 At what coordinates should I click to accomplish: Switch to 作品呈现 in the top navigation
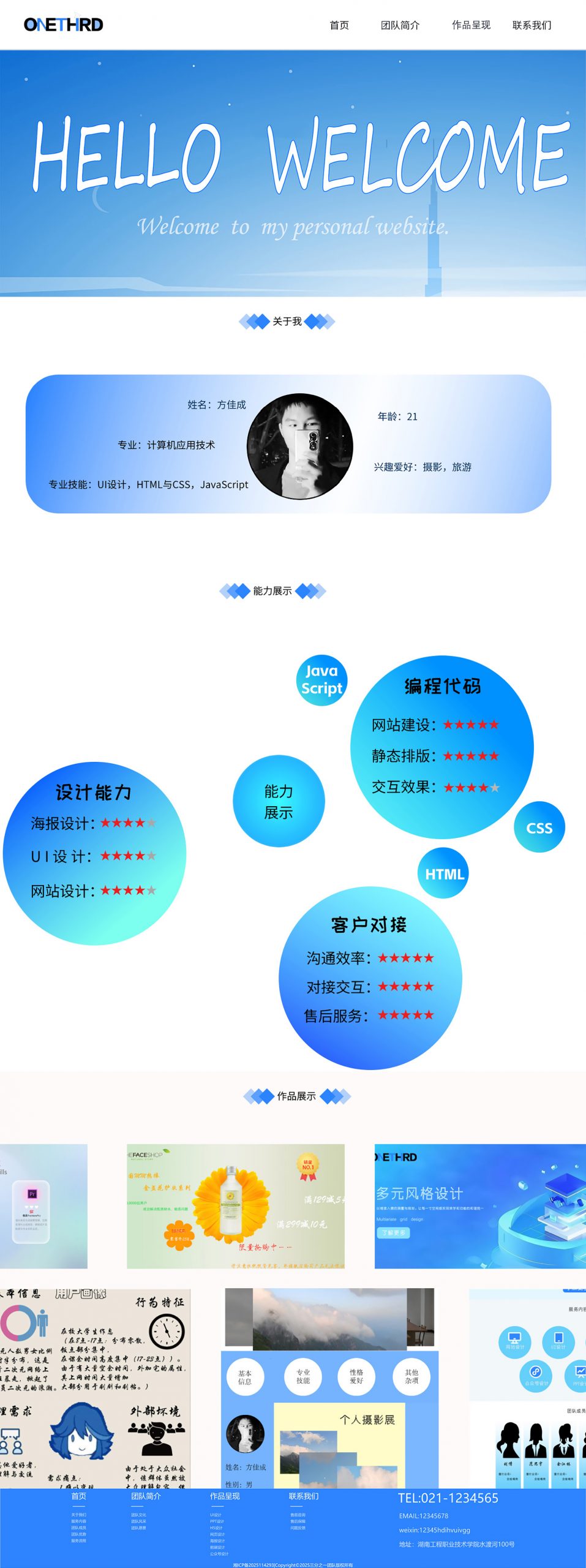(471, 25)
